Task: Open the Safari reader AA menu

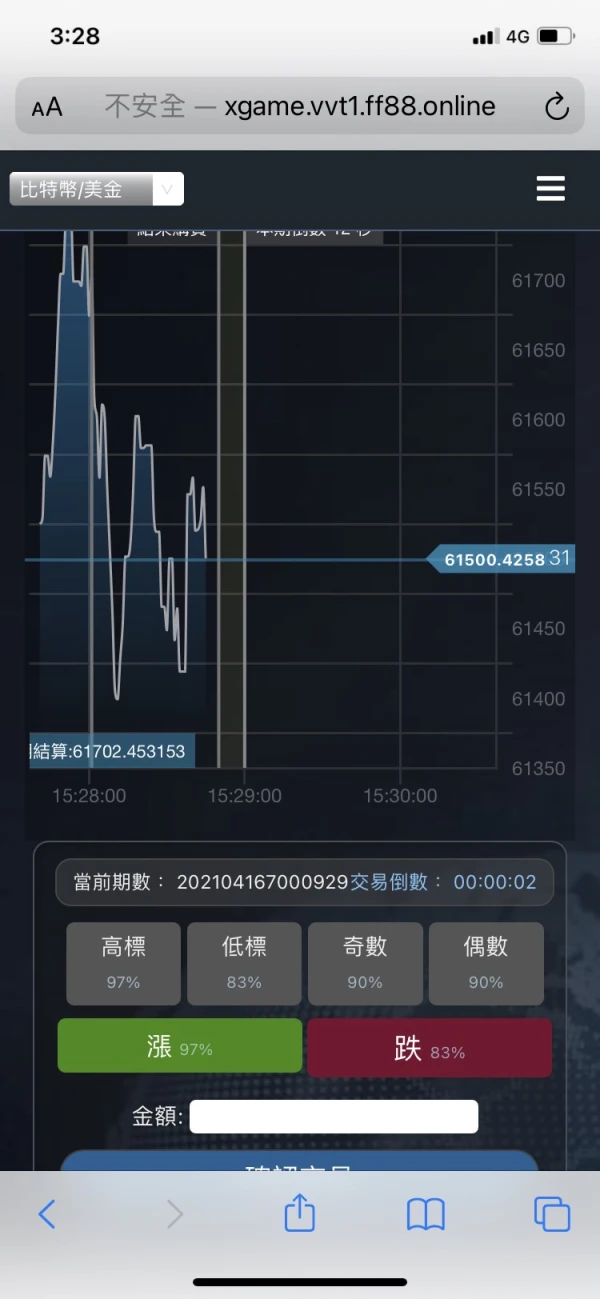Action: click(47, 107)
